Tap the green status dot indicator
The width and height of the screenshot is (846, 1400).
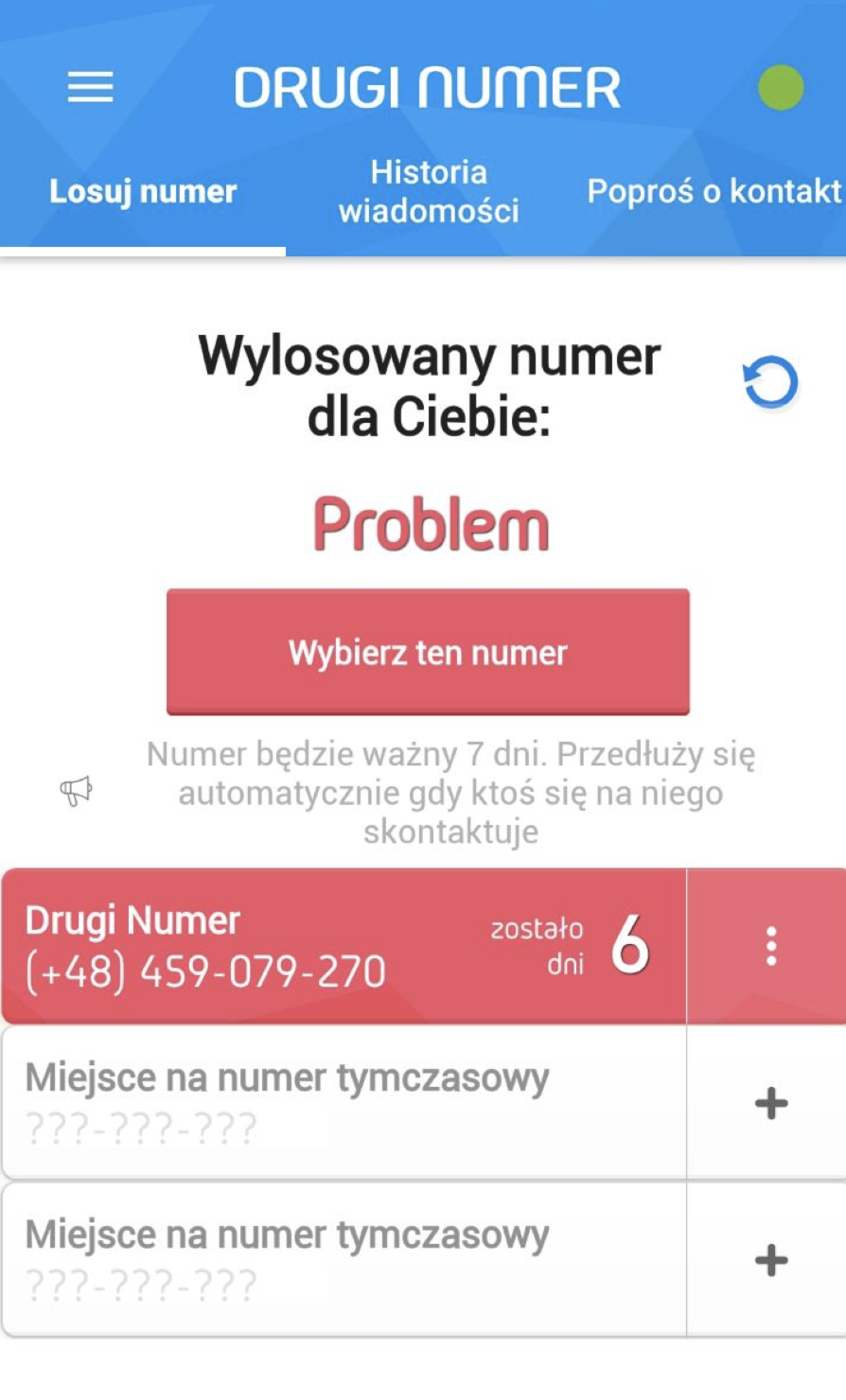781,88
